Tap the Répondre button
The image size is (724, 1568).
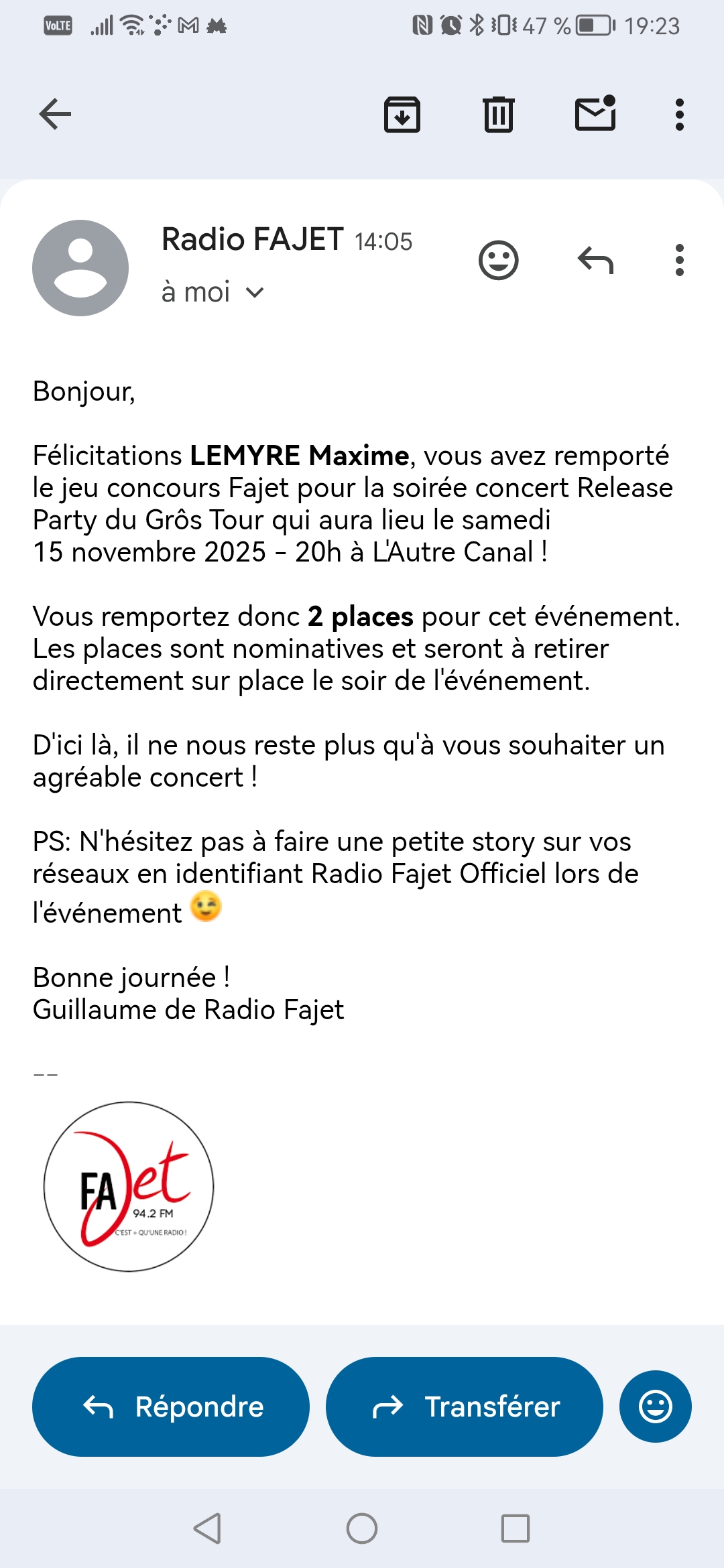click(x=171, y=1407)
